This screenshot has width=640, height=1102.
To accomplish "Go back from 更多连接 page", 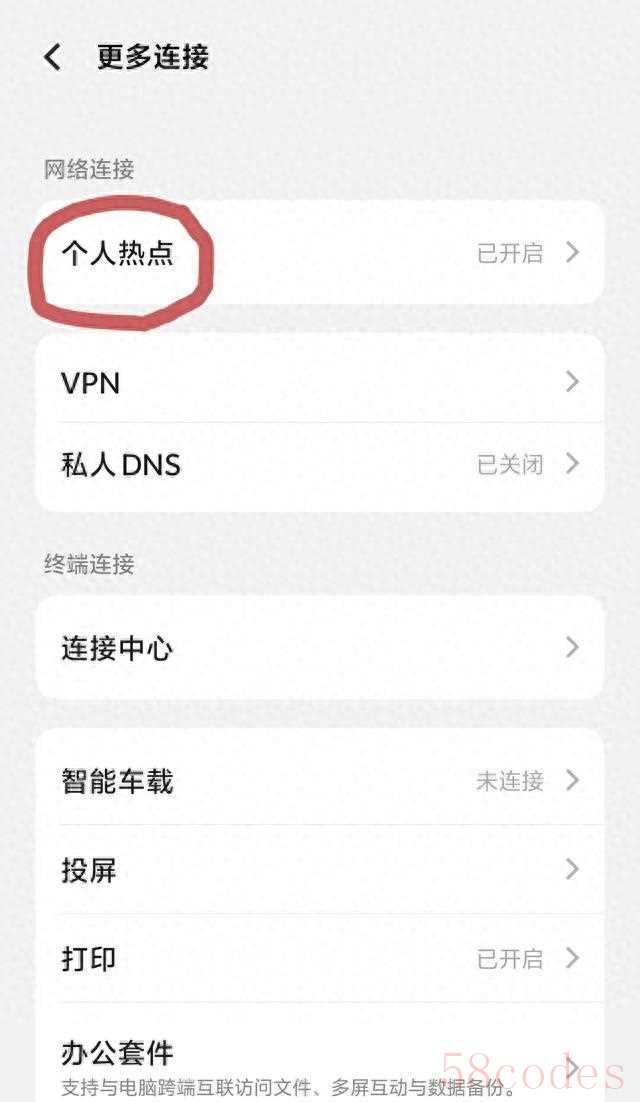I will tap(53, 57).
